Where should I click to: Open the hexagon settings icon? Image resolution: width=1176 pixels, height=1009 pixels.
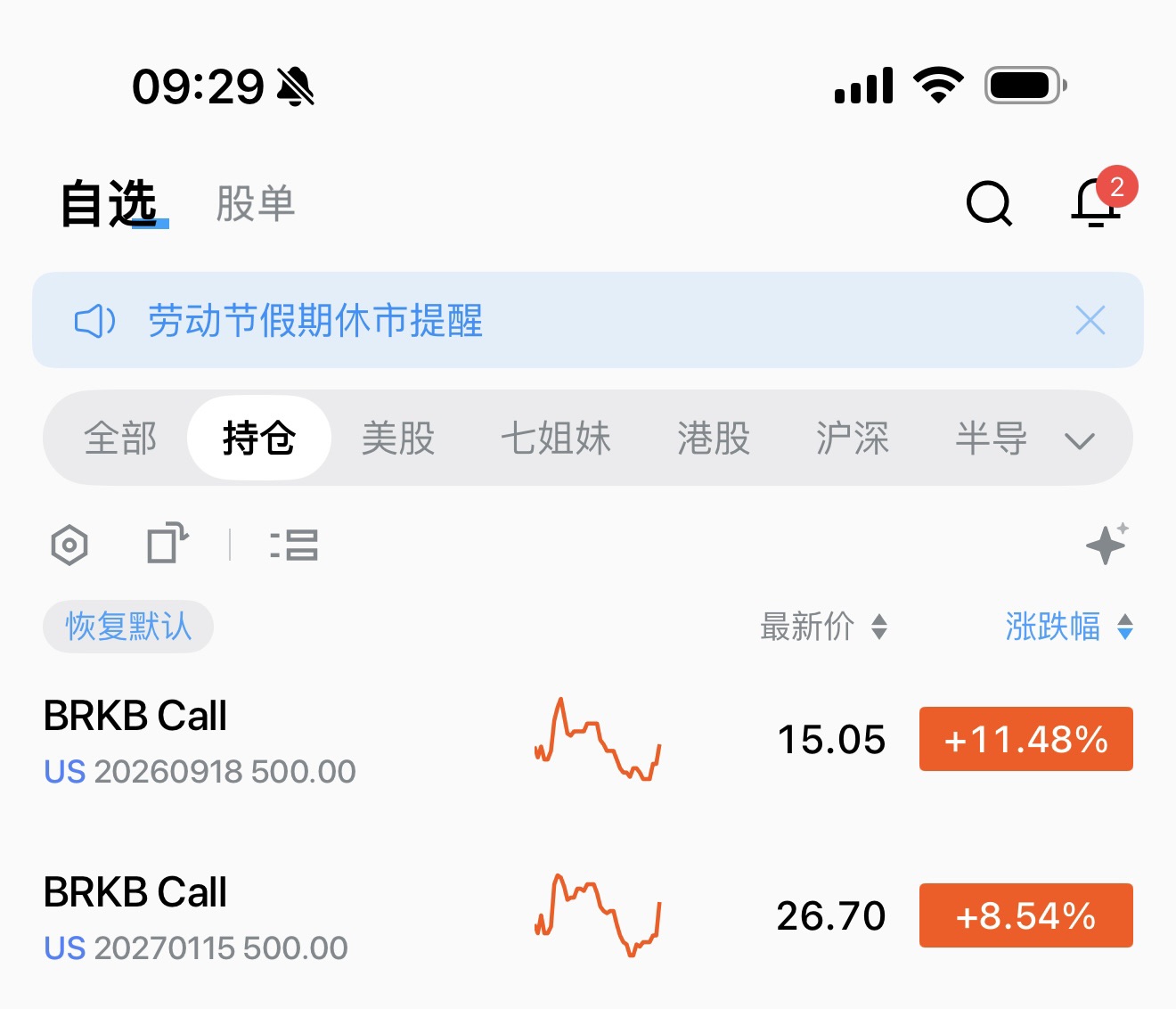tap(69, 545)
